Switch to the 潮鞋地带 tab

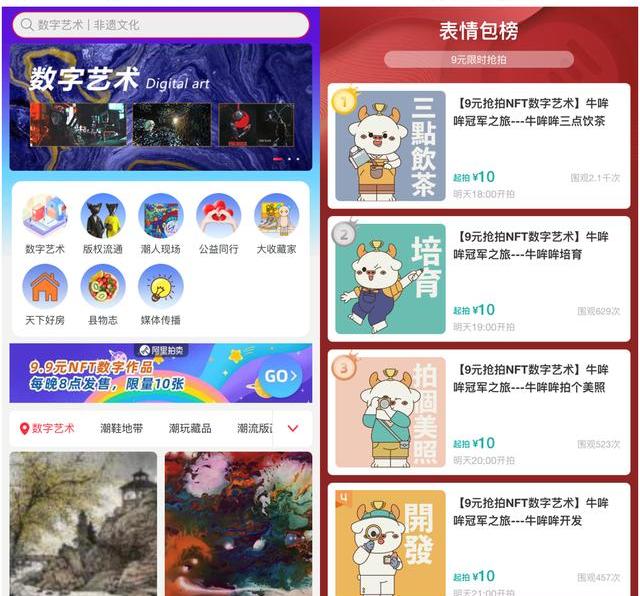(x=122, y=428)
